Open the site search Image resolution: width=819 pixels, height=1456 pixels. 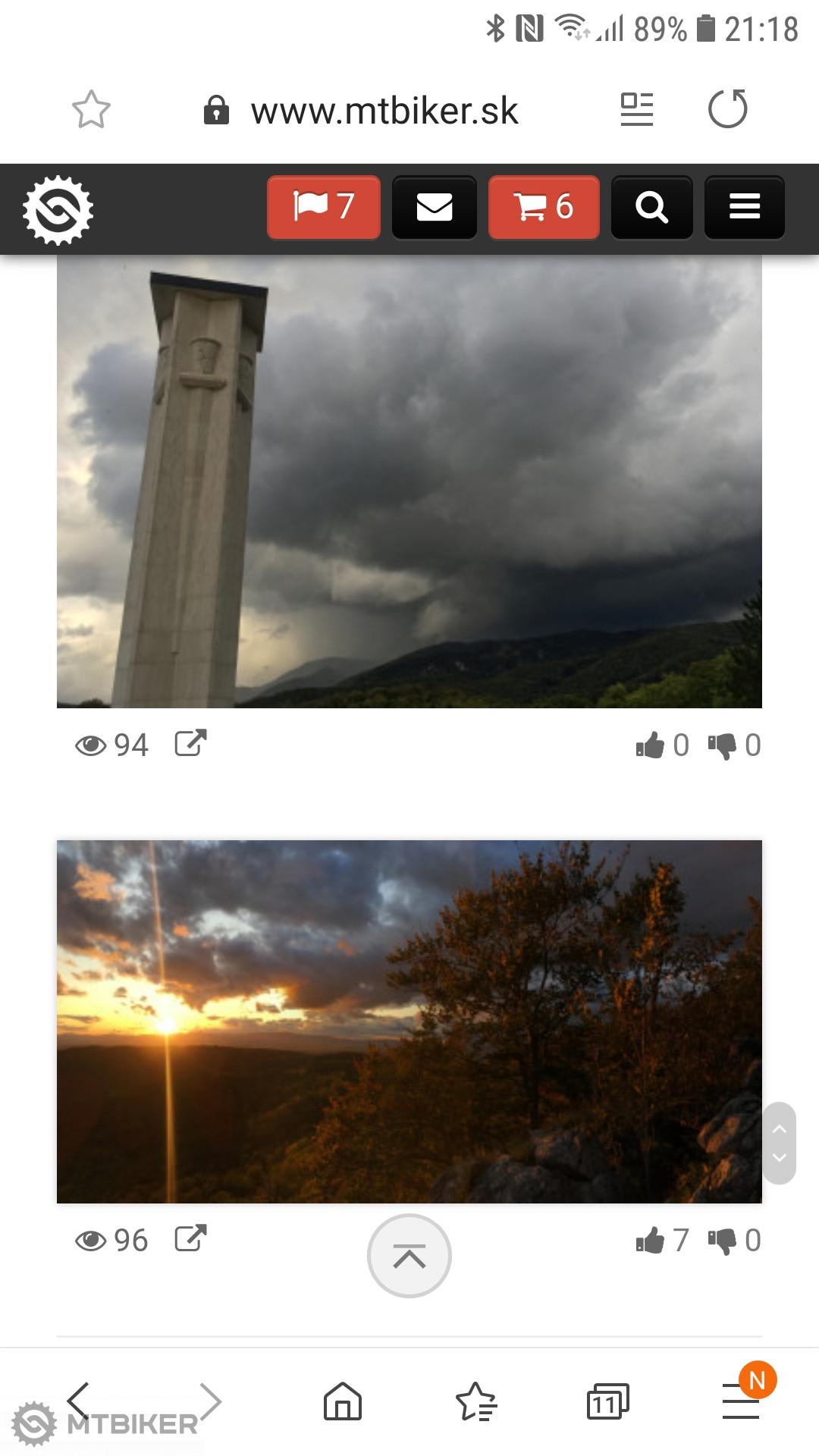click(651, 207)
